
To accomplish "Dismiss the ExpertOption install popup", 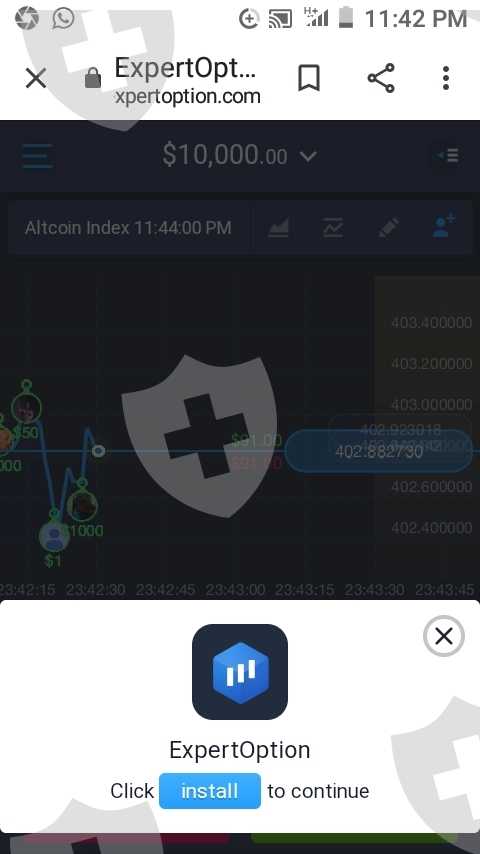I will tap(443, 636).
